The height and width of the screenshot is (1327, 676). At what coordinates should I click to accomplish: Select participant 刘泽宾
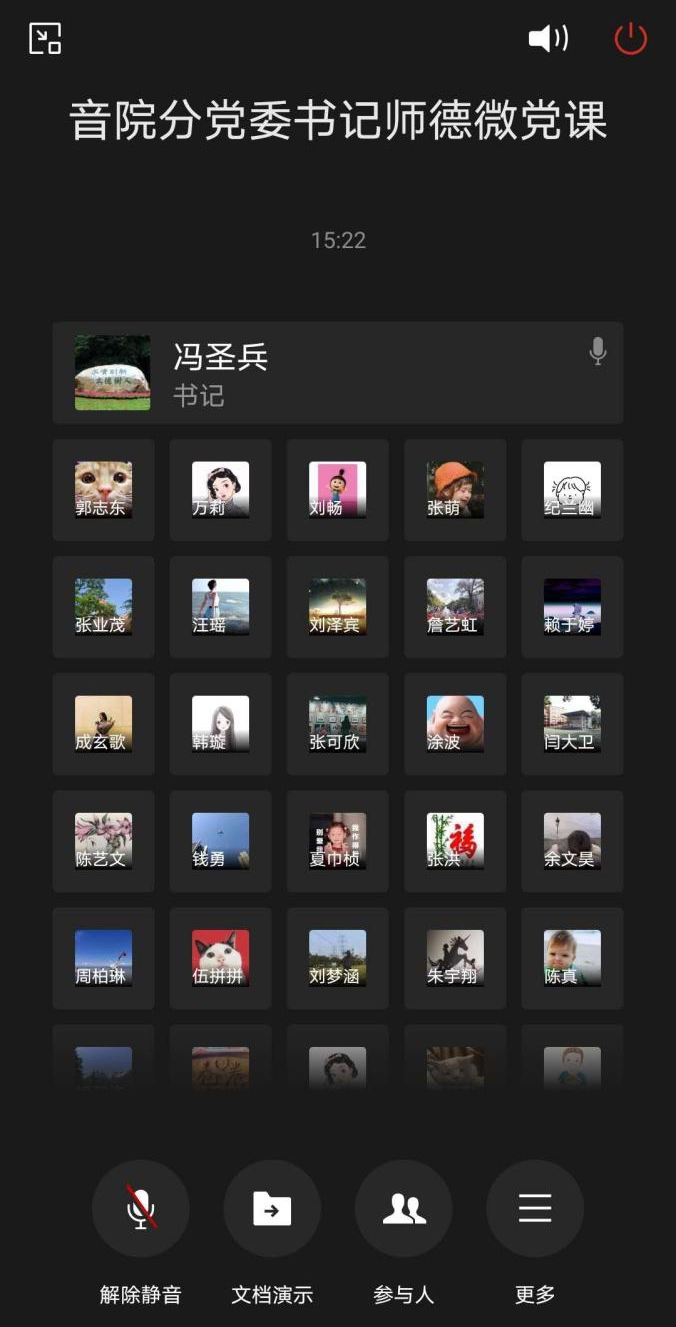[x=337, y=607]
